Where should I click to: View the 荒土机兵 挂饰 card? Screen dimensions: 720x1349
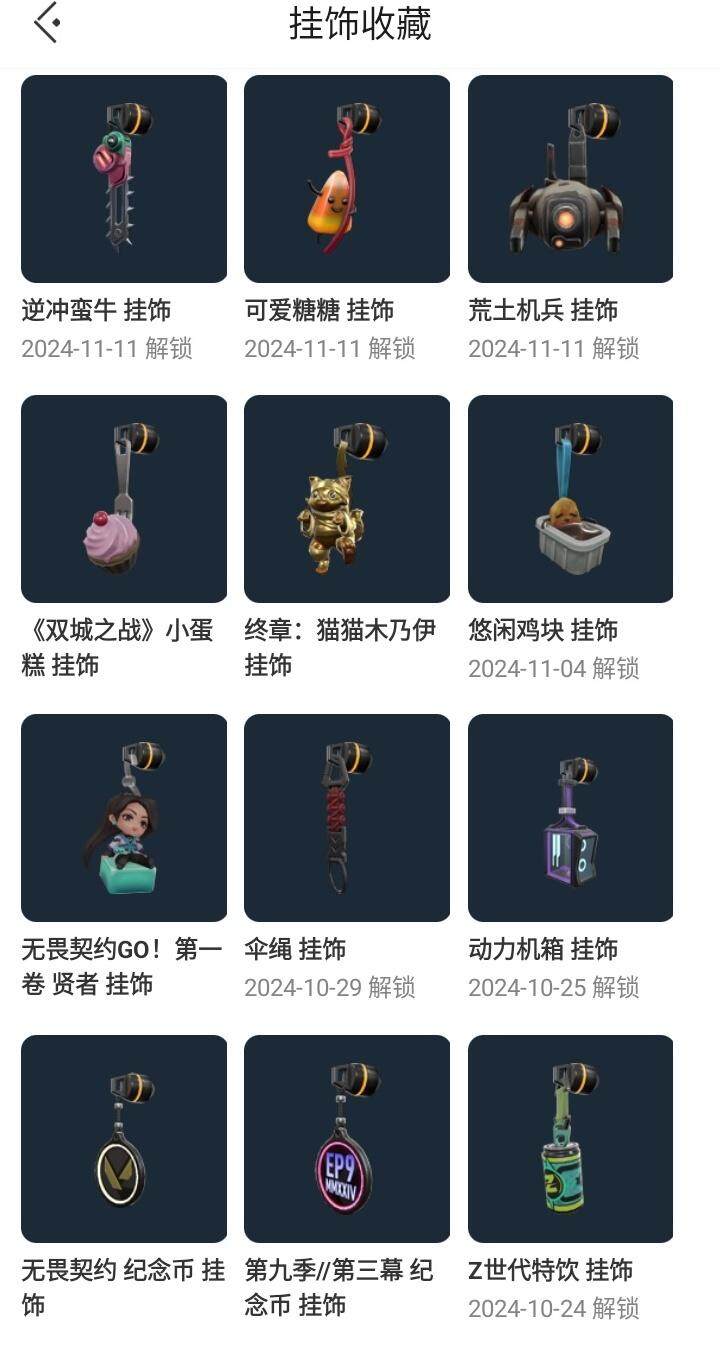(x=570, y=179)
